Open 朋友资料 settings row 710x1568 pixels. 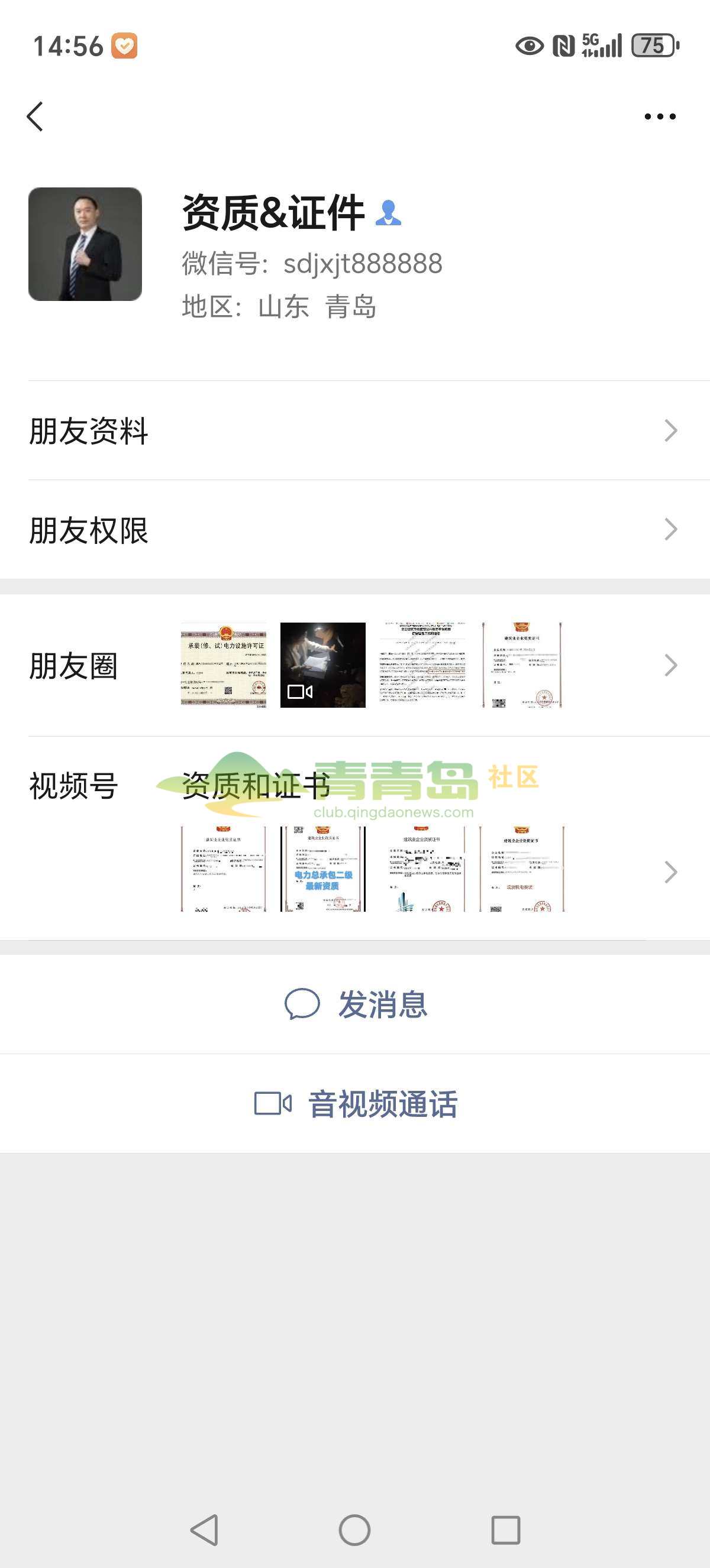355,430
